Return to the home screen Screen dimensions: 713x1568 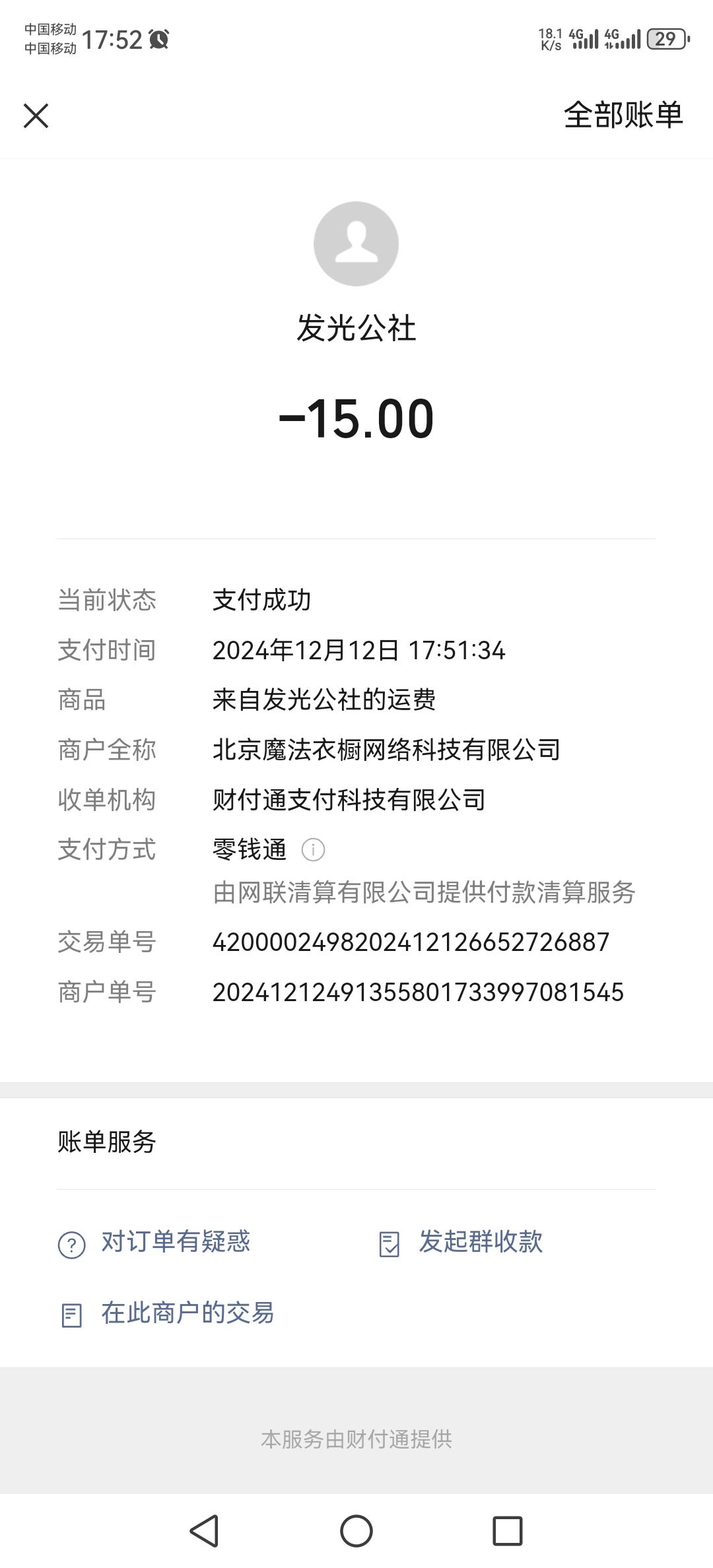tap(356, 1531)
